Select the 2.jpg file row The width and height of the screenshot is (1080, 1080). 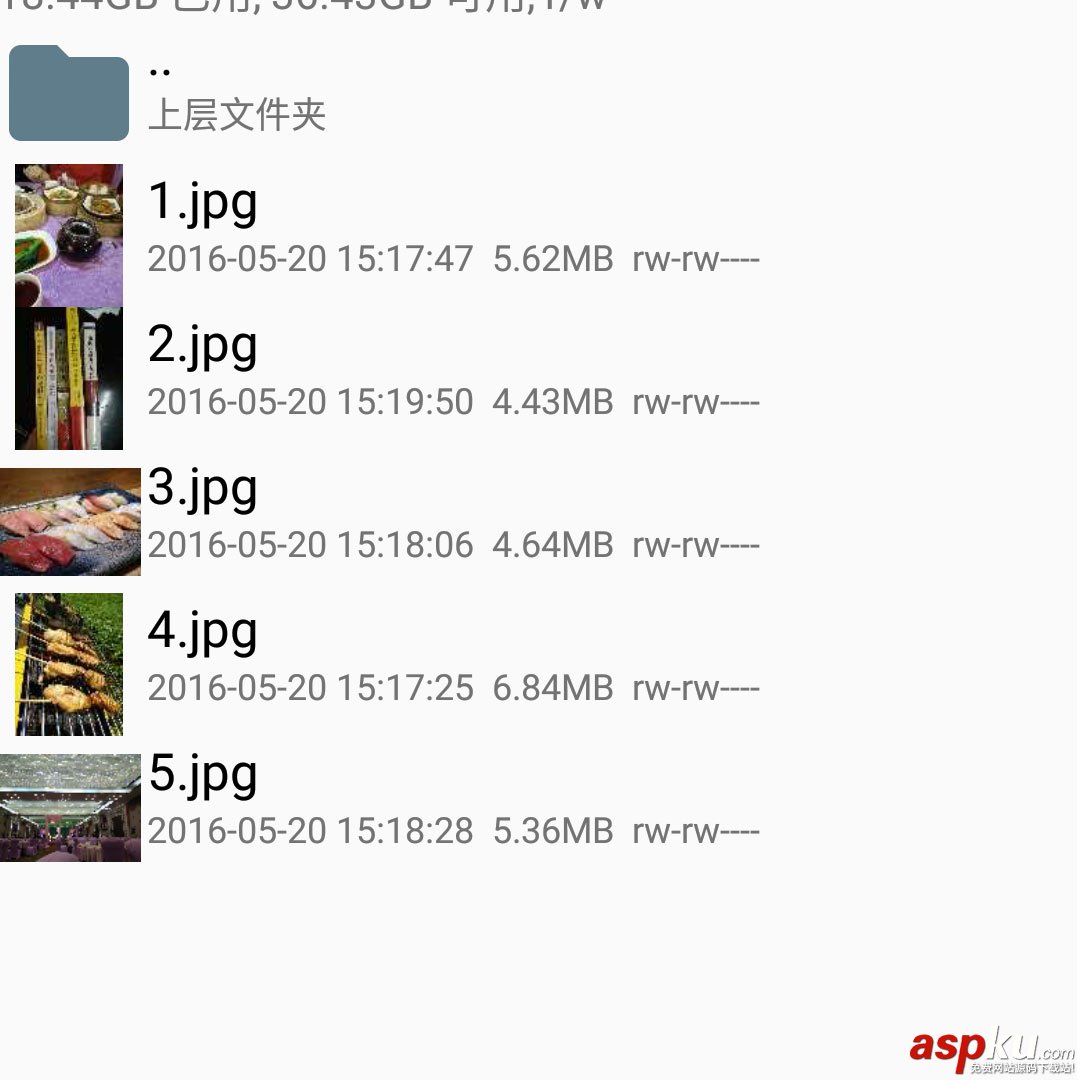point(203,346)
